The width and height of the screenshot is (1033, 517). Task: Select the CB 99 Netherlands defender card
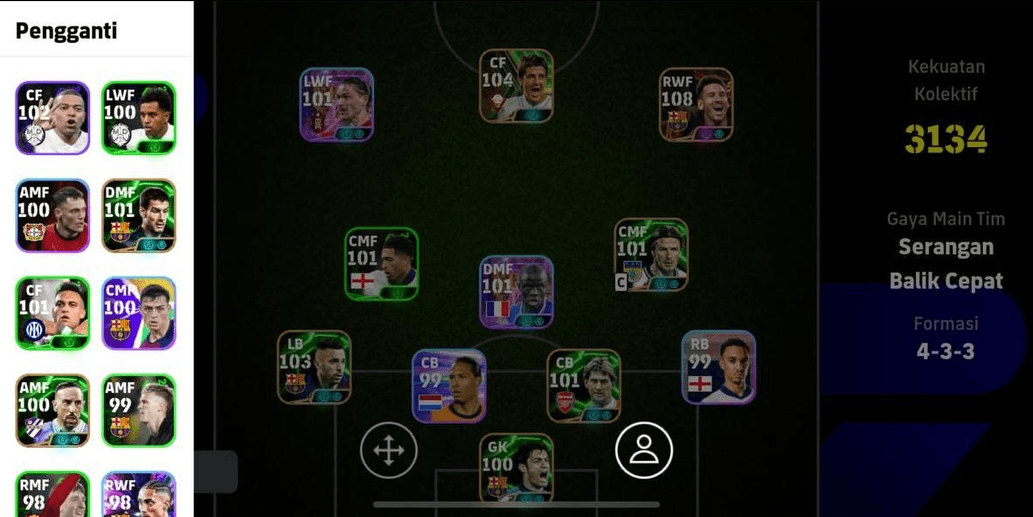(x=449, y=385)
